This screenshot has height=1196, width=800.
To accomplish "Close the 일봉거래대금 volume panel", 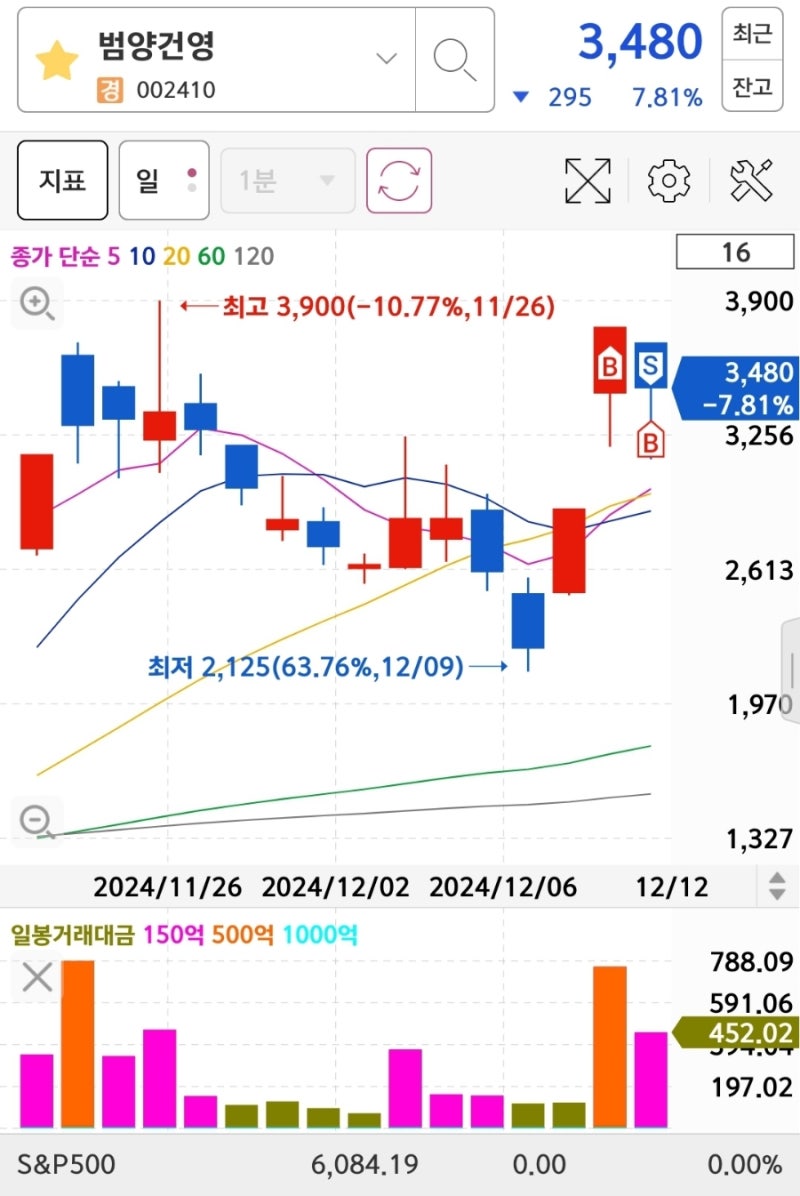I will click(x=37, y=977).
